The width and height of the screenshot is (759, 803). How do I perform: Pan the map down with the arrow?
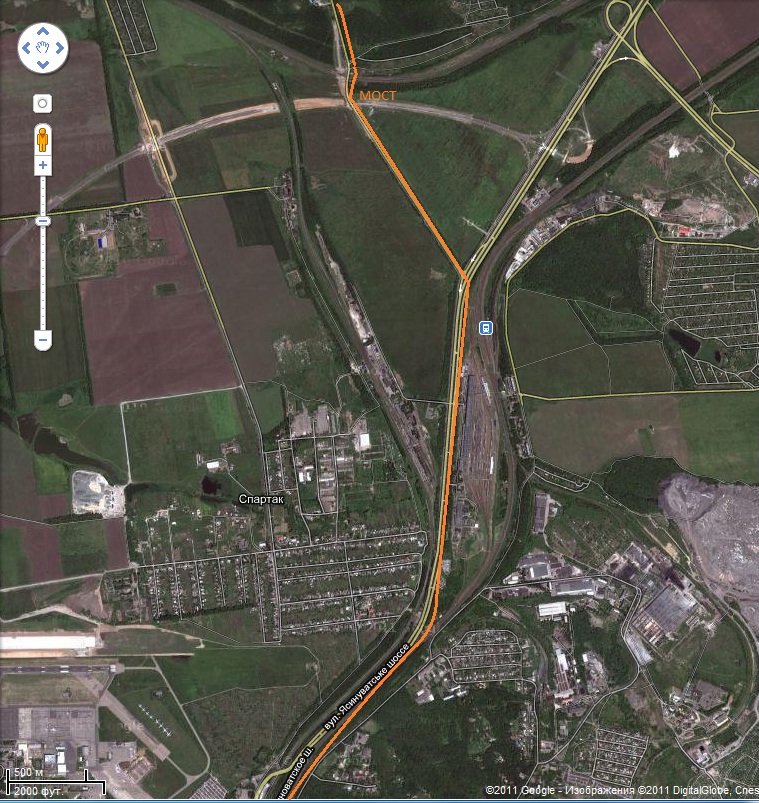tap(42, 64)
